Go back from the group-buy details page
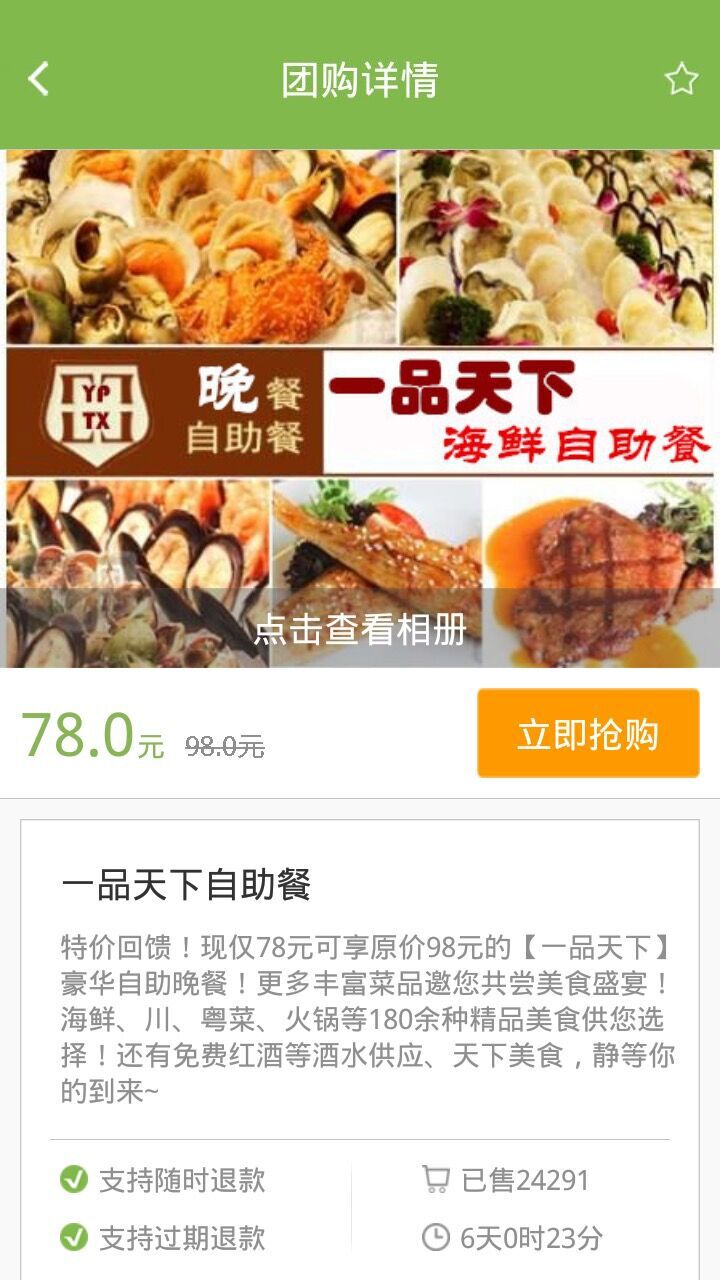 point(39,79)
